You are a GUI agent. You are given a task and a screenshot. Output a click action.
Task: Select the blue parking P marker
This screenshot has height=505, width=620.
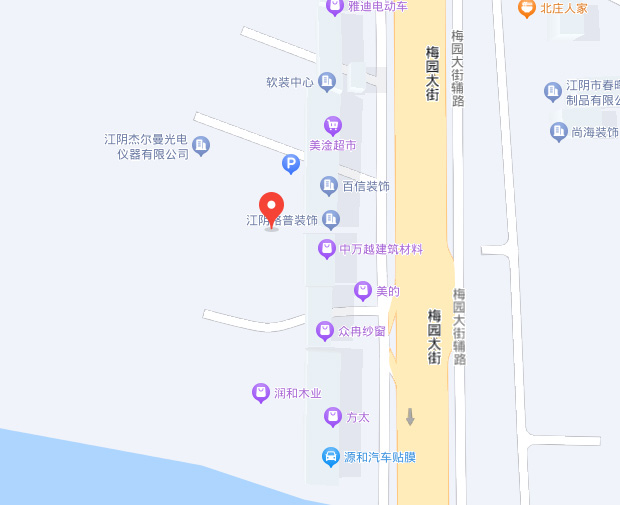(291, 164)
